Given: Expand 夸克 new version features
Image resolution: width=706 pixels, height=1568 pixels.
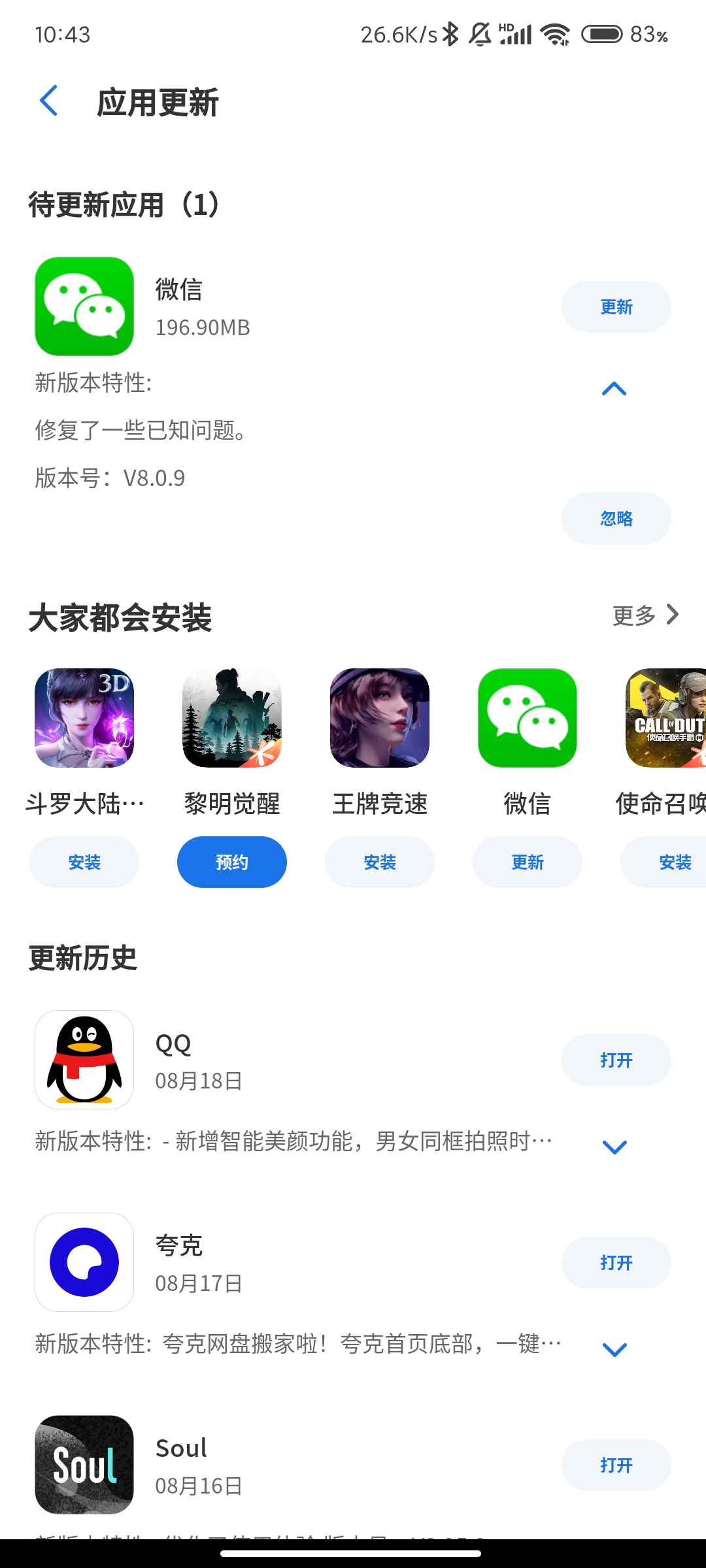Looking at the screenshot, I should [x=614, y=1350].
